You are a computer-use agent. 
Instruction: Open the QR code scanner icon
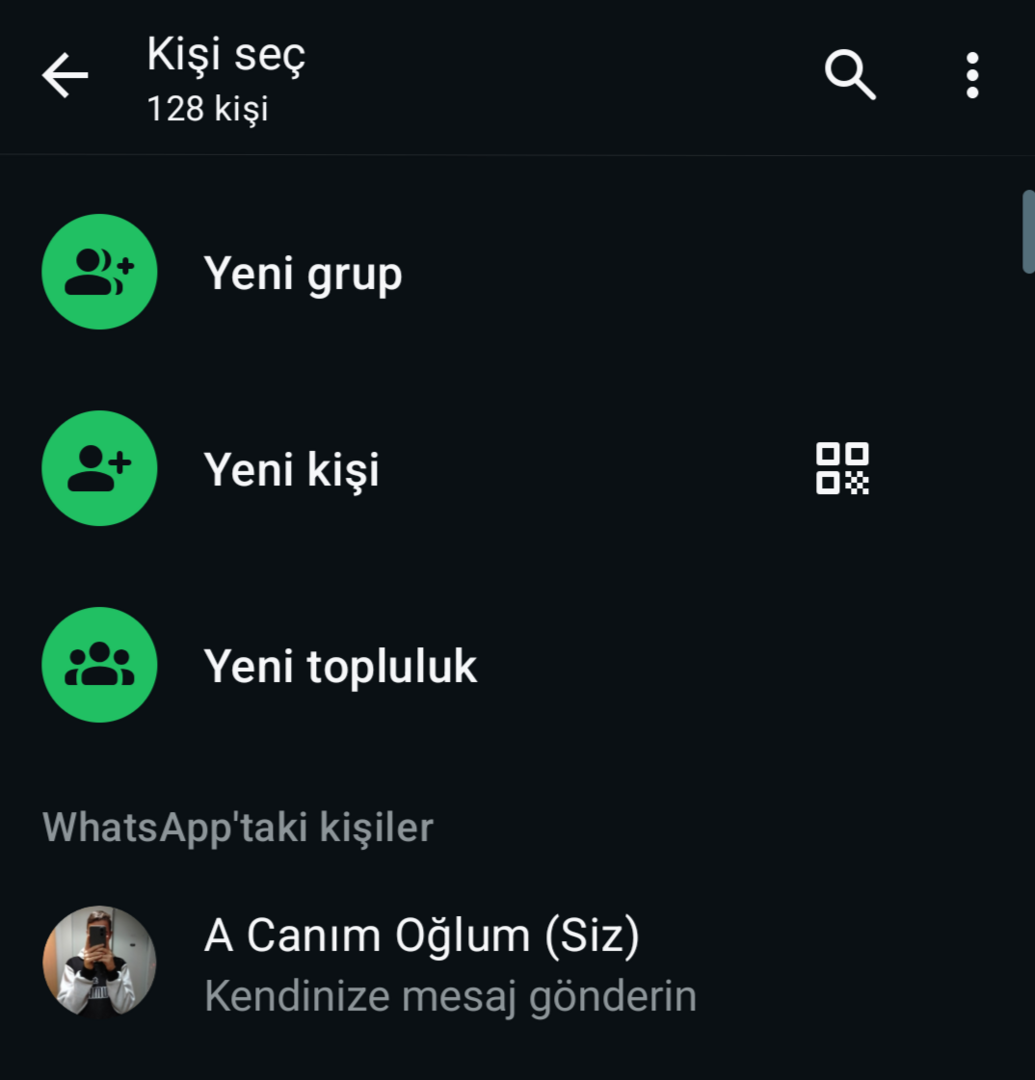[x=842, y=469]
